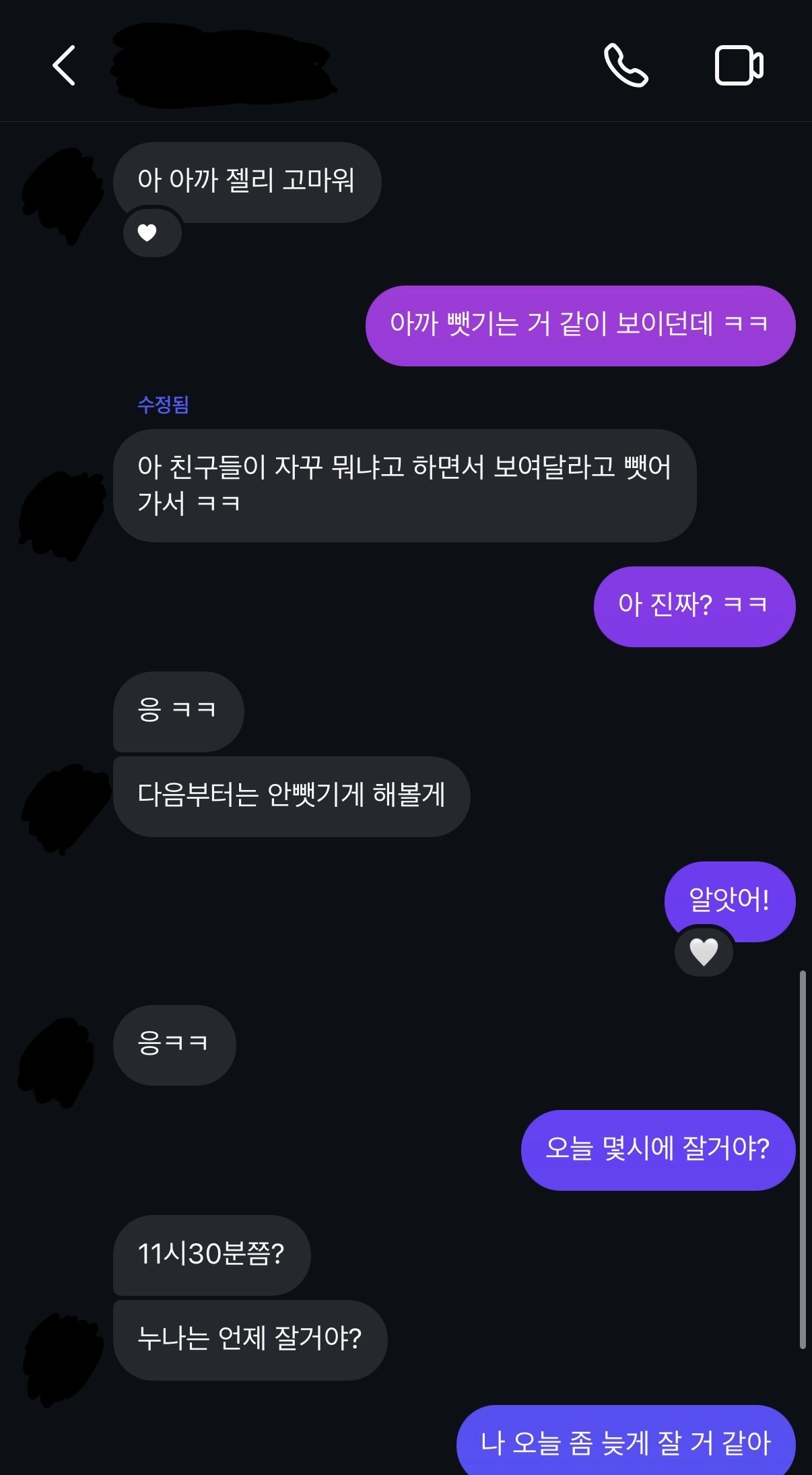Start a voice call with this contact

pyautogui.click(x=625, y=66)
